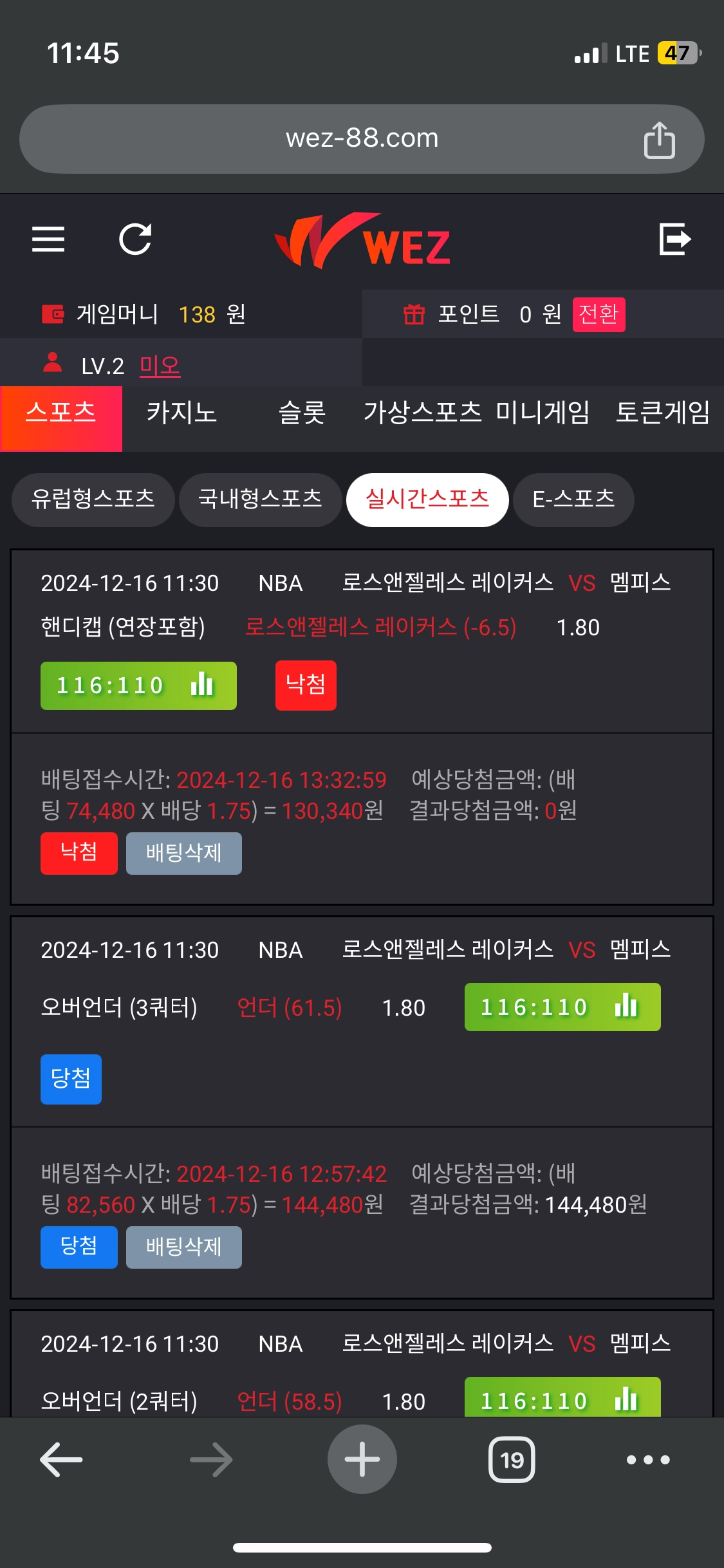Tap the browser share icon
This screenshot has width=724, height=1568.
pyautogui.click(x=659, y=139)
